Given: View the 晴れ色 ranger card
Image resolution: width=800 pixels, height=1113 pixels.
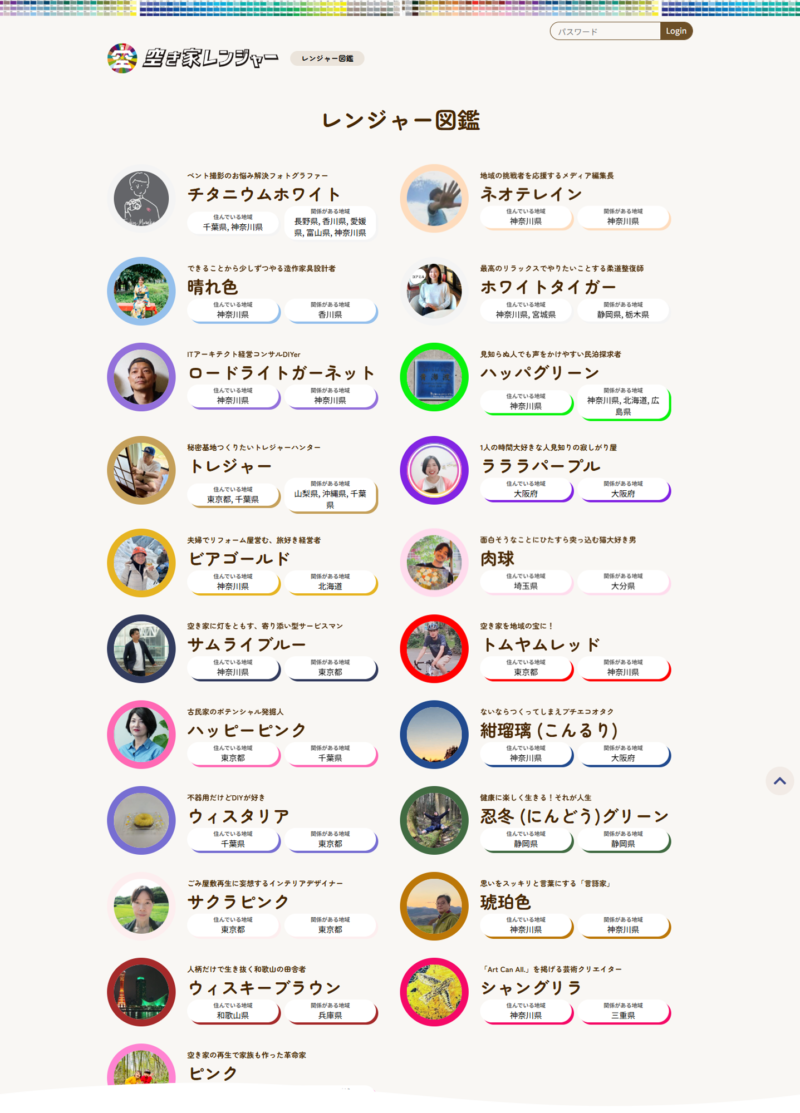Looking at the screenshot, I should point(213,287).
